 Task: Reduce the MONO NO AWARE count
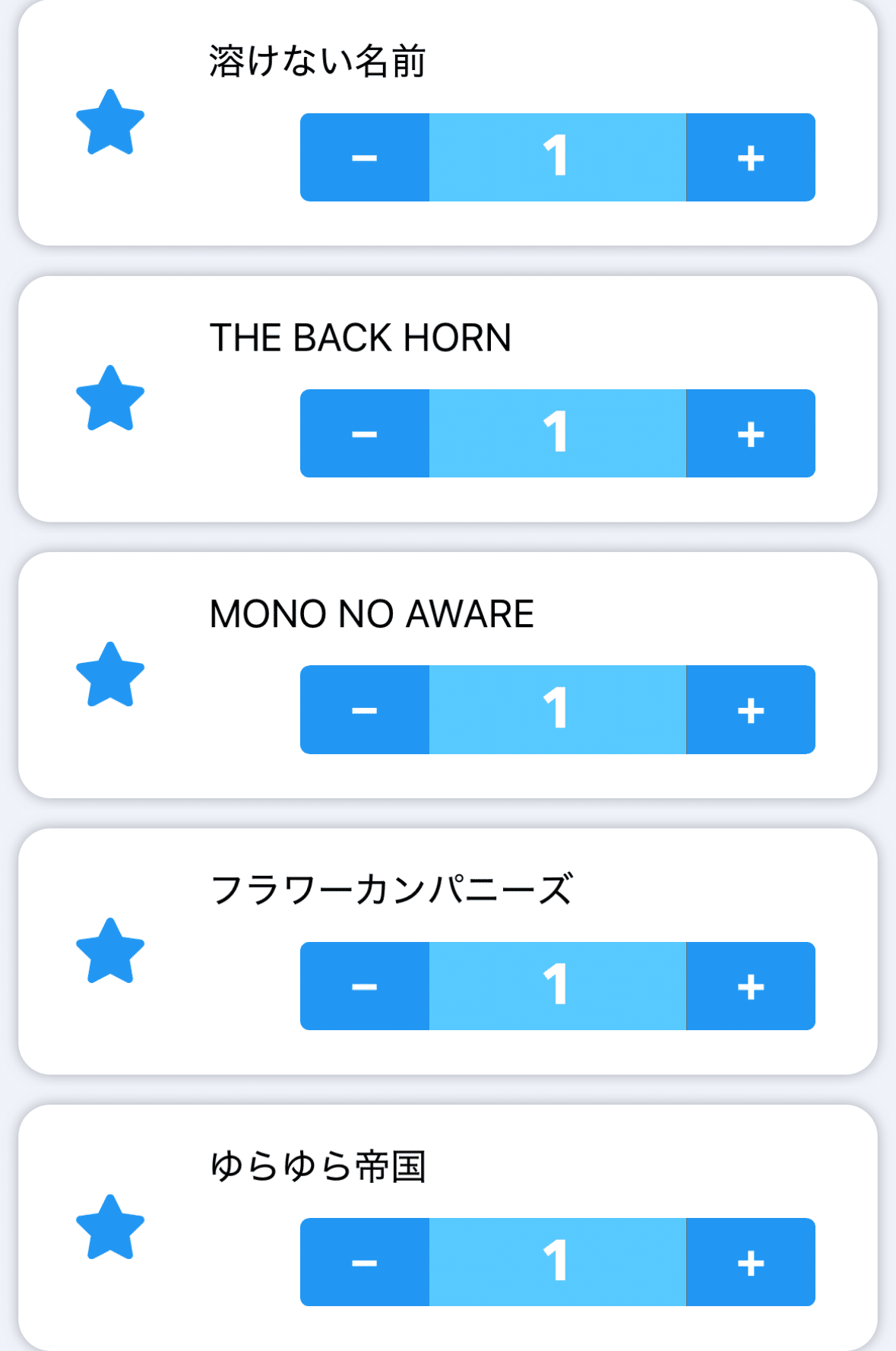tap(365, 709)
